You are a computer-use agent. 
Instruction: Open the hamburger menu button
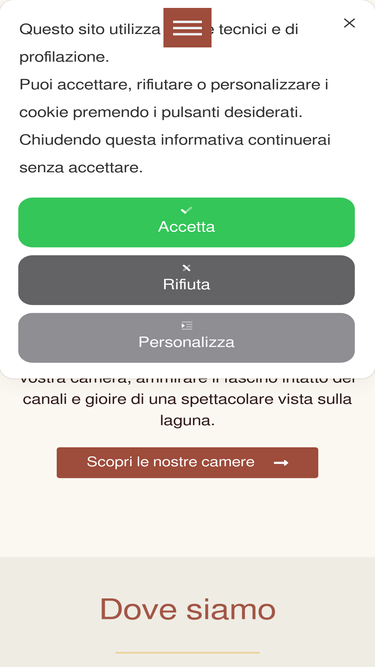click(188, 28)
